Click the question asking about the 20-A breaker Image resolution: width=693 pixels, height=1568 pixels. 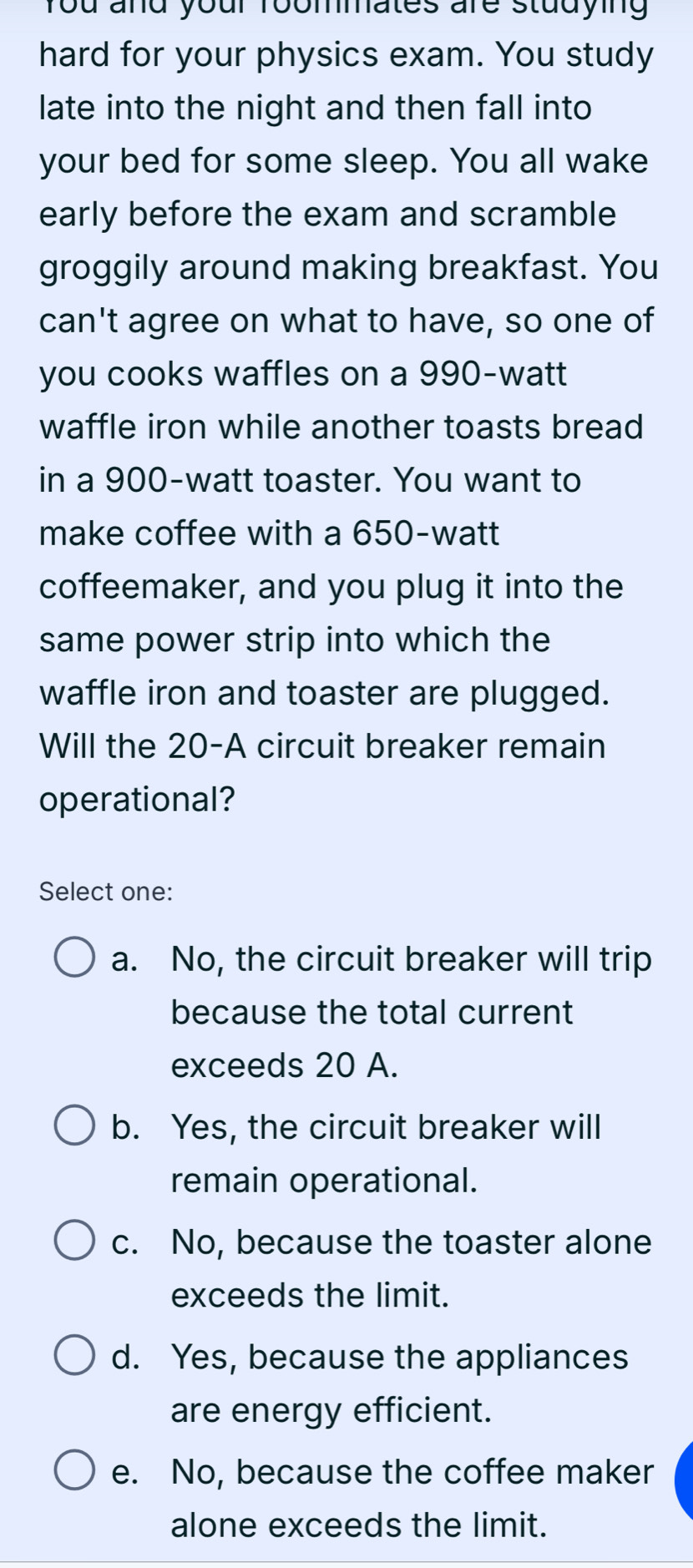pos(321,746)
